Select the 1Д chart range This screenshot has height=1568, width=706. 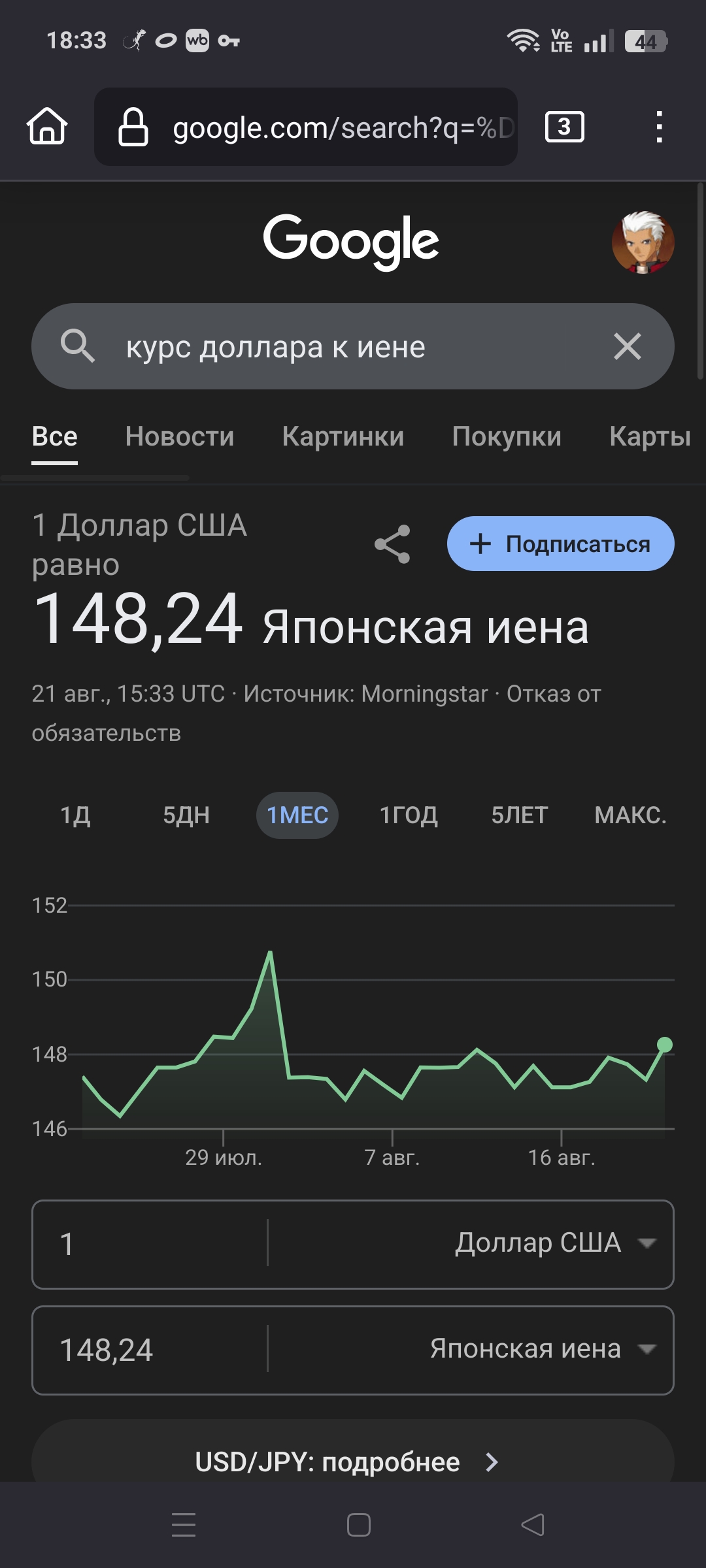tap(75, 815)
